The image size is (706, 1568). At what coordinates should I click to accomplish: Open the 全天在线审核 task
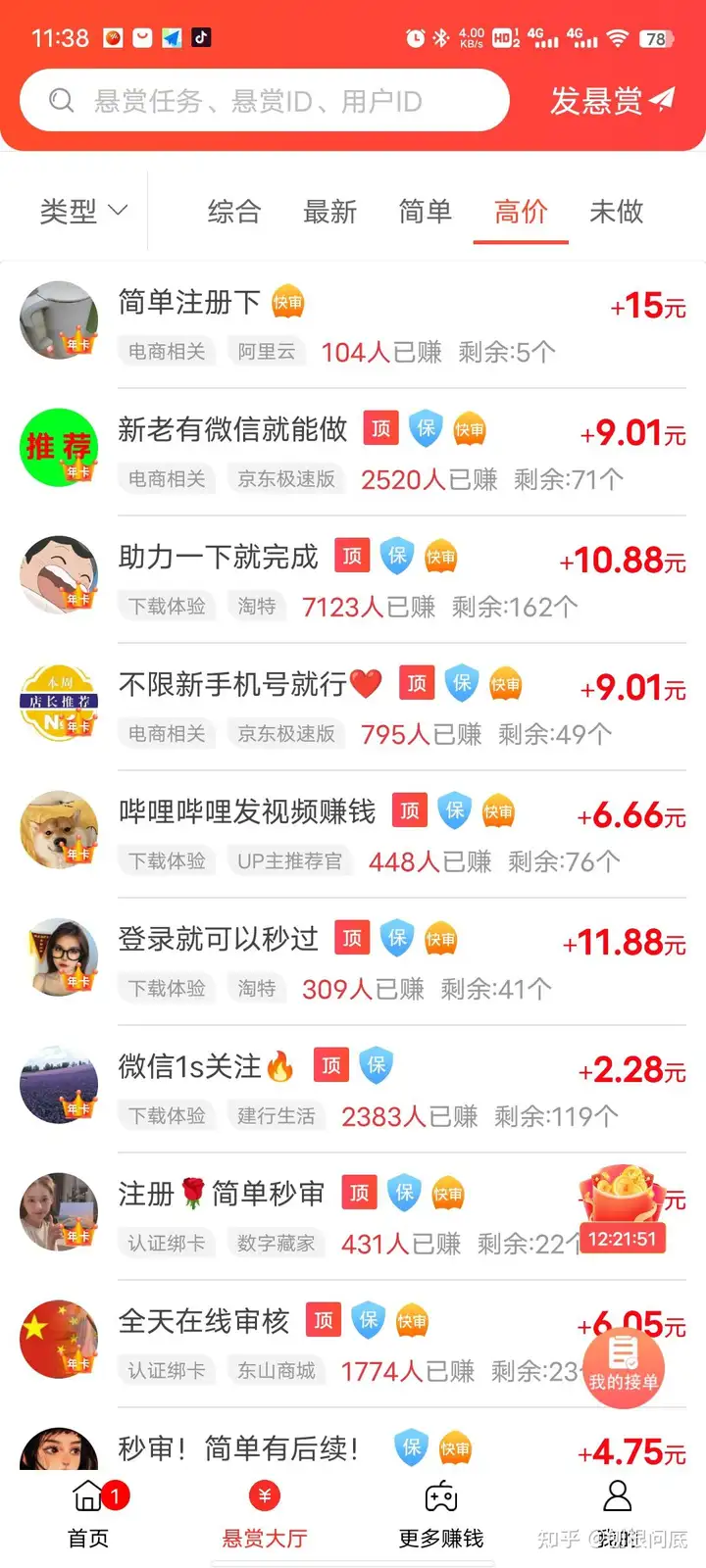coord(204,1321)
